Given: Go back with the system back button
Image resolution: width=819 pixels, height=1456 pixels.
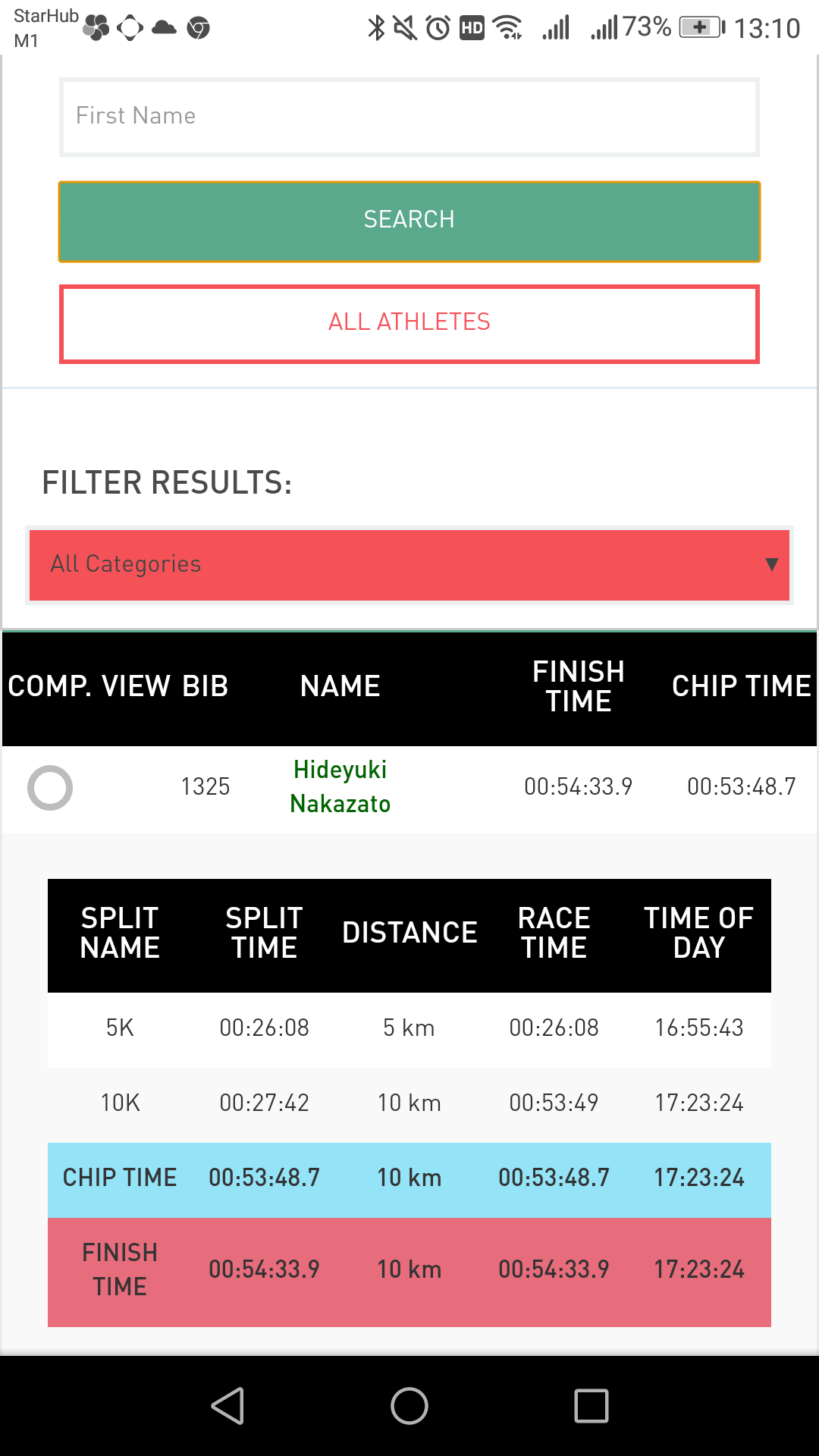Looking at the screenshot, I should click(227, 1406).
